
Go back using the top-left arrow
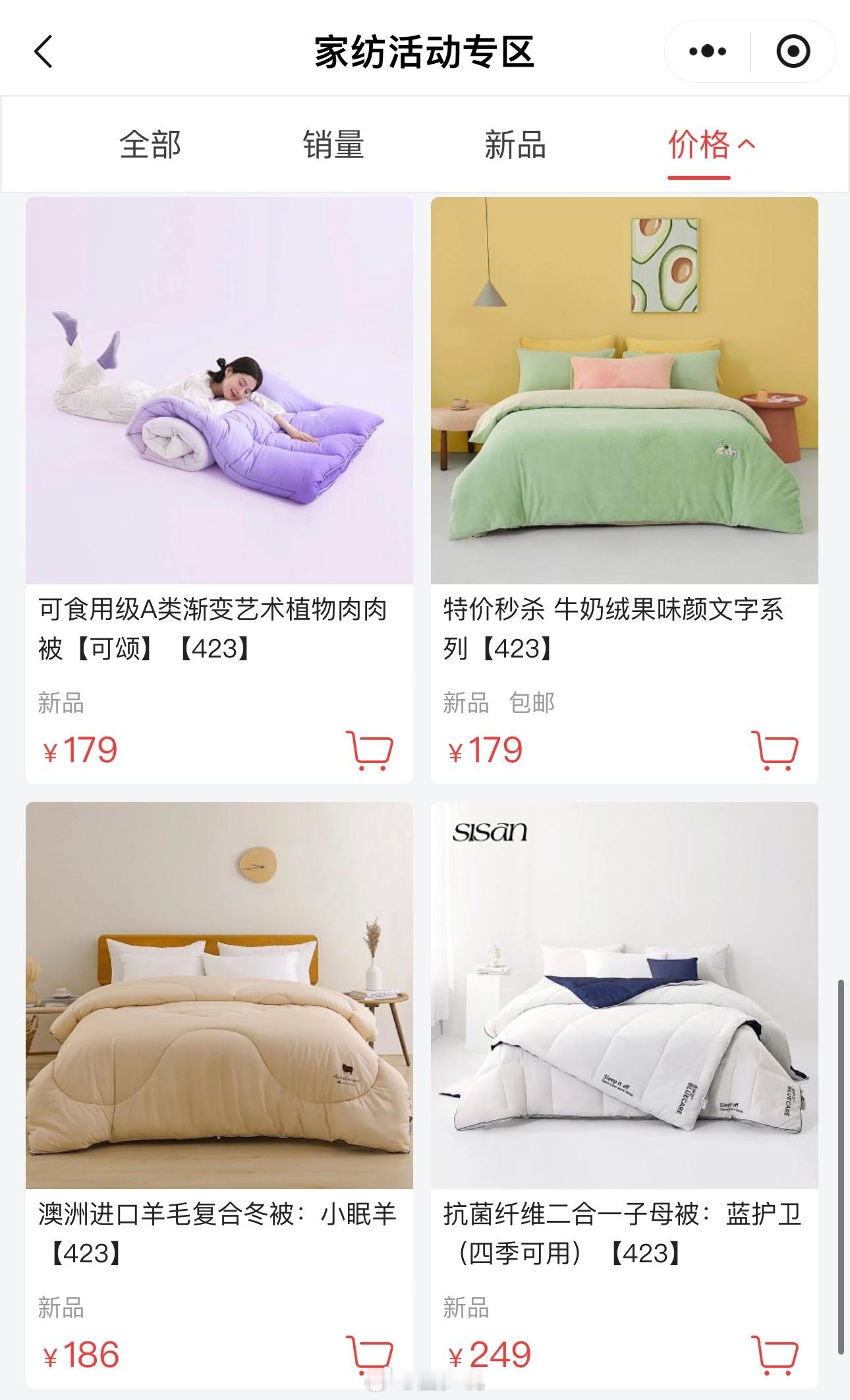[43, 51]
